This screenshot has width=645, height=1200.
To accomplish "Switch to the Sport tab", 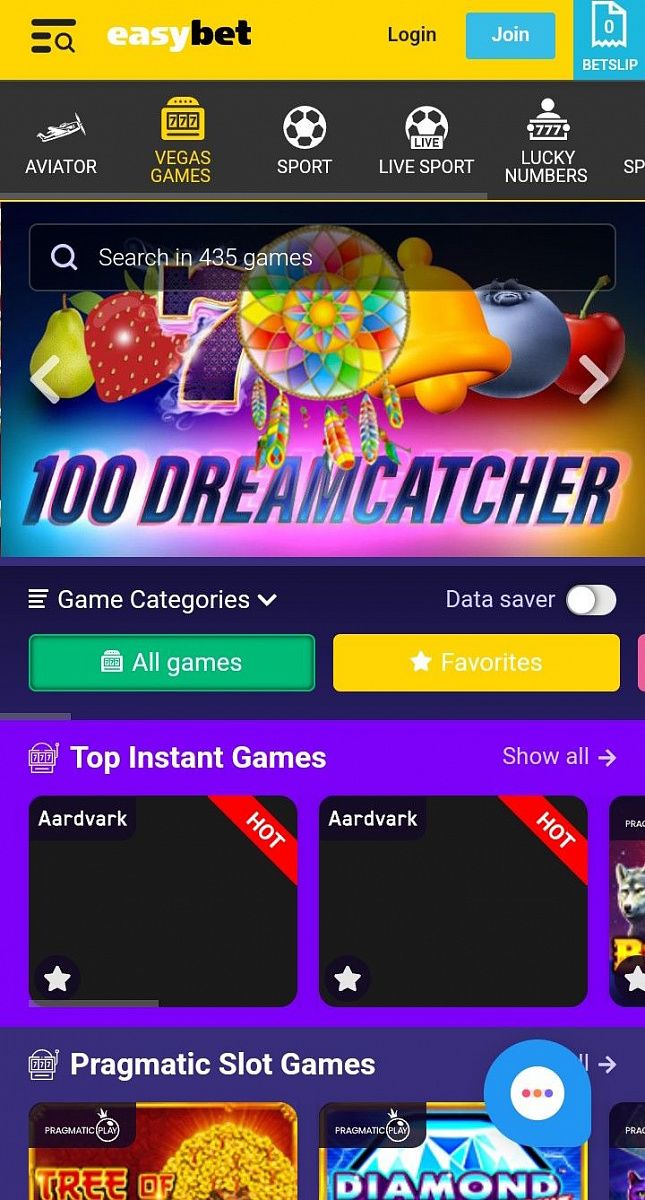I will click(x=304, y=142).
